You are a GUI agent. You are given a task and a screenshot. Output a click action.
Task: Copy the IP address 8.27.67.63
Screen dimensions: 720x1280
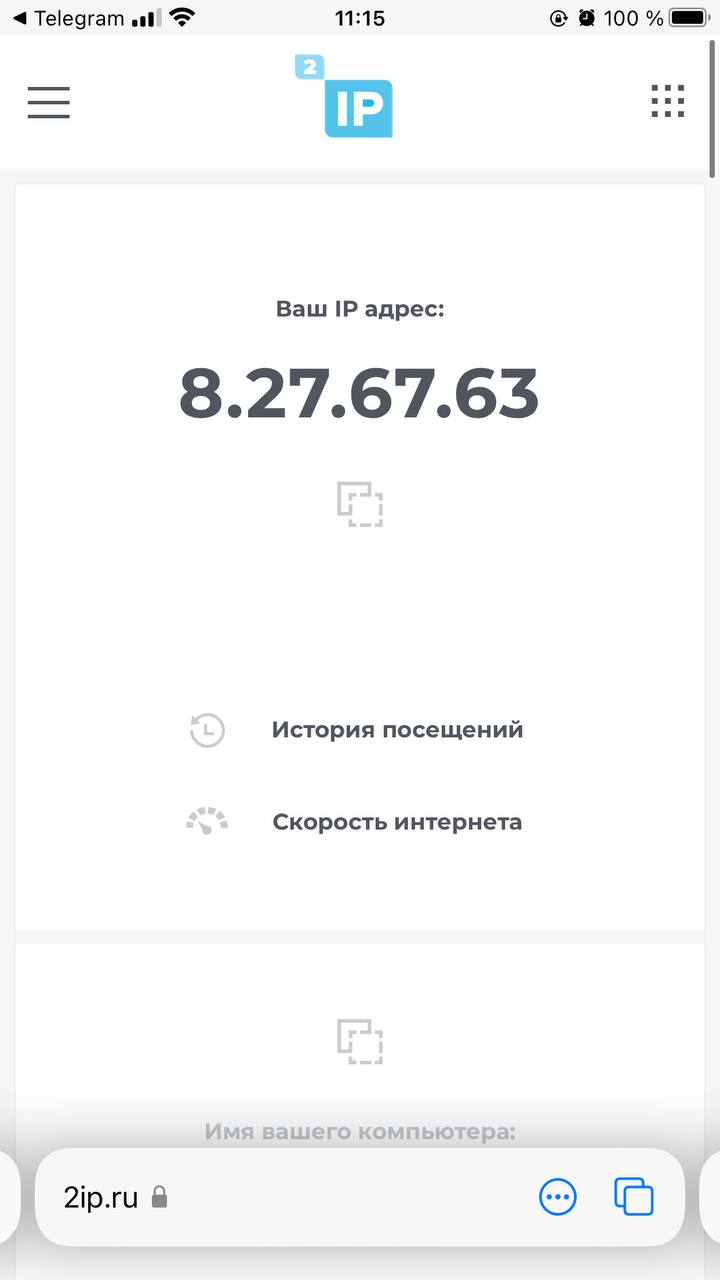click(360, 504)
